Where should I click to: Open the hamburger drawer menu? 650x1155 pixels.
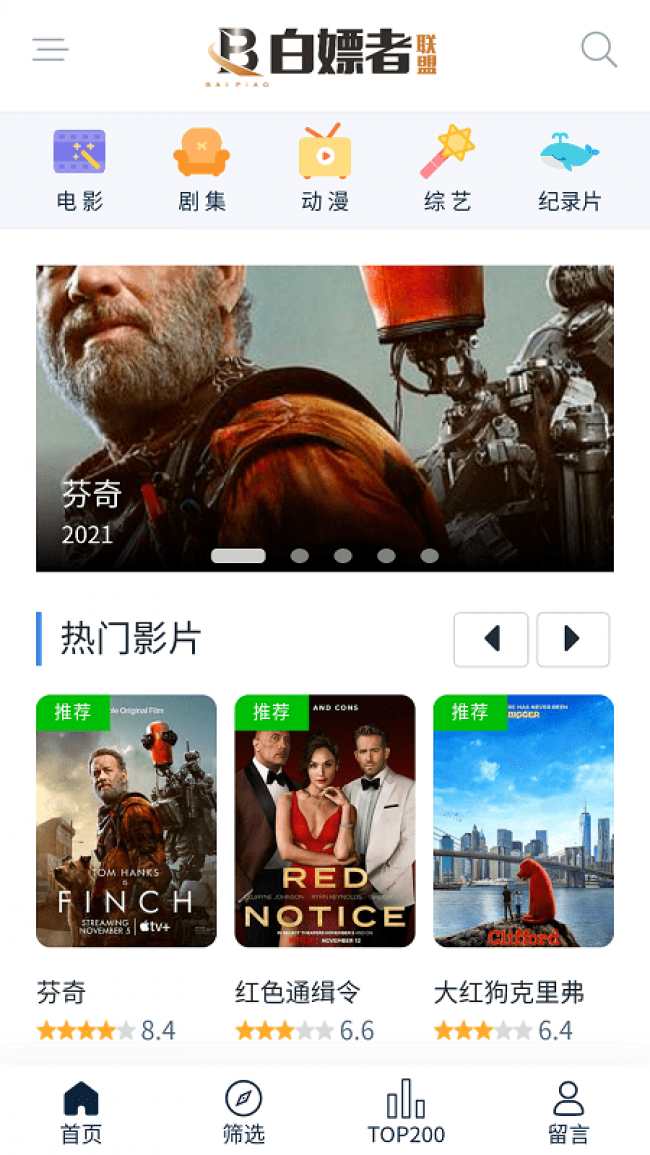coord(50,49)
